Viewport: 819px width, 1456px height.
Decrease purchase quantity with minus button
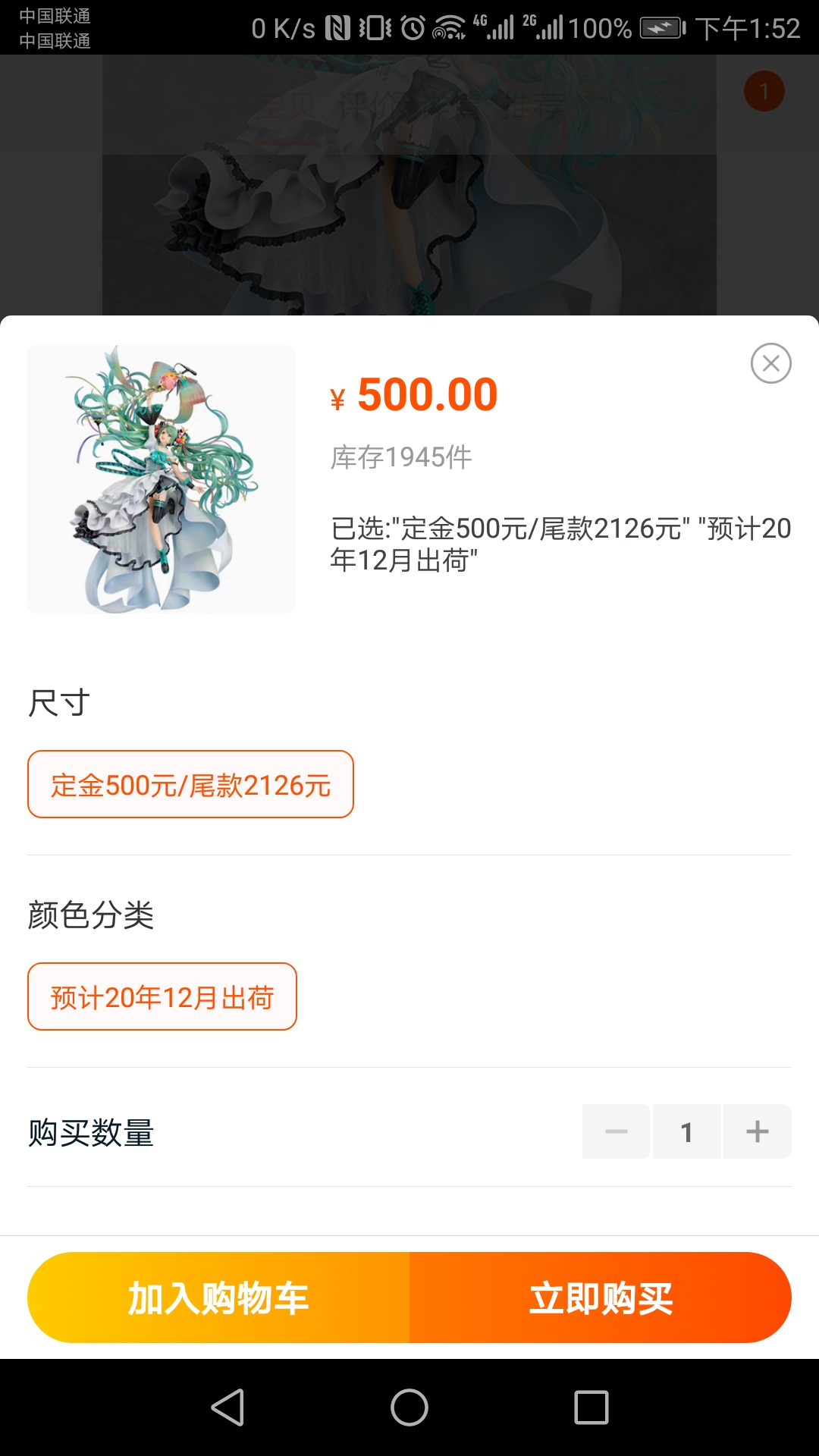point(616,1131)
